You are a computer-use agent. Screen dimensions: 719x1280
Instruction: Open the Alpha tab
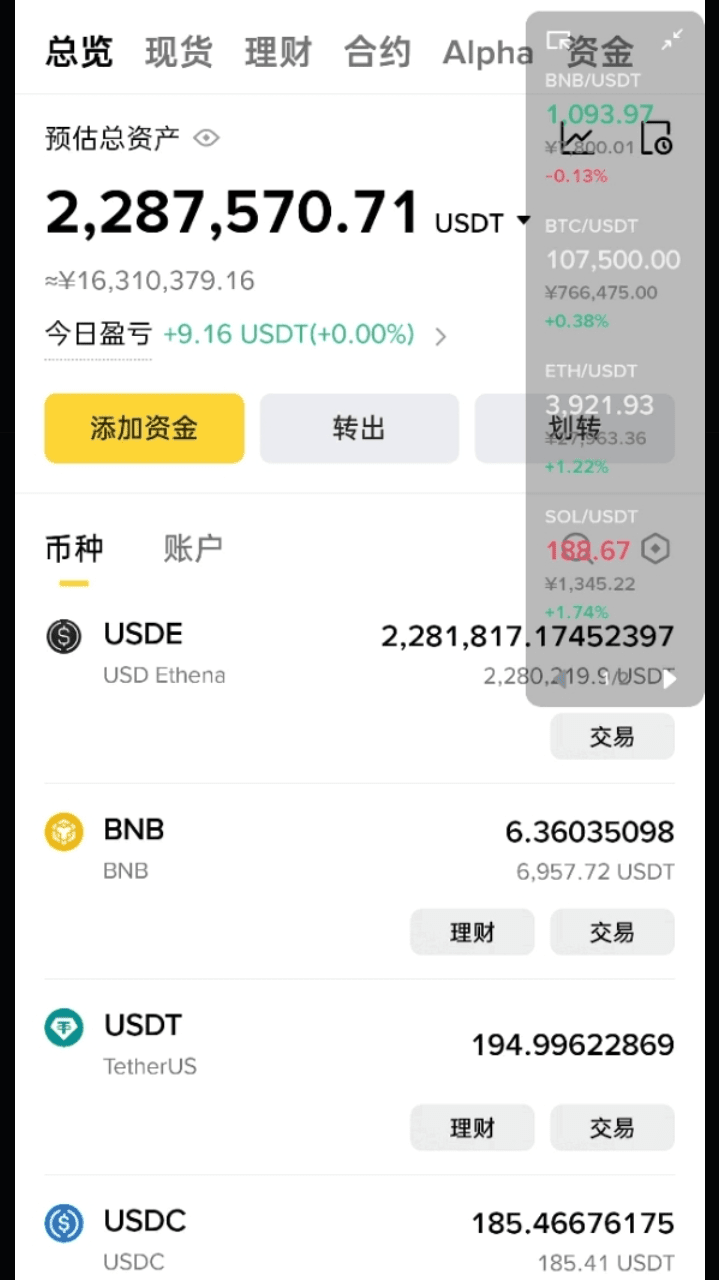487,52
